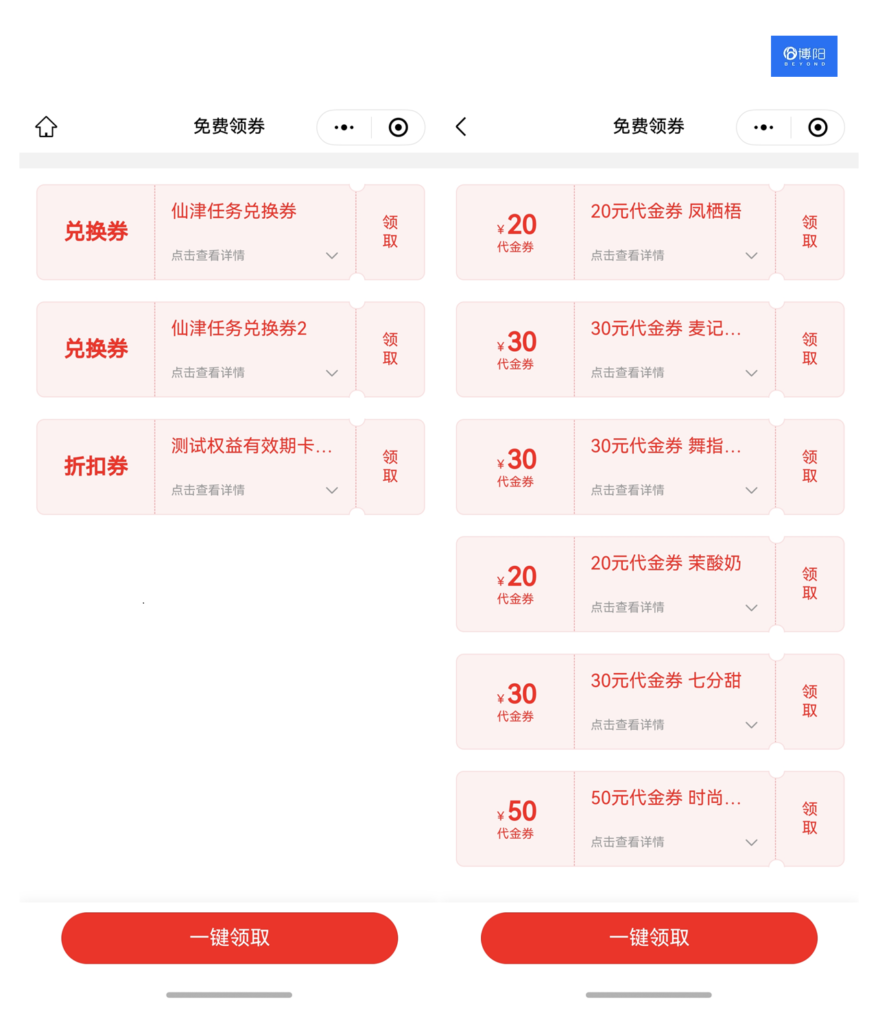Click the capsule circle button on right panel
Screen dimensions: 878x1024
818,127
